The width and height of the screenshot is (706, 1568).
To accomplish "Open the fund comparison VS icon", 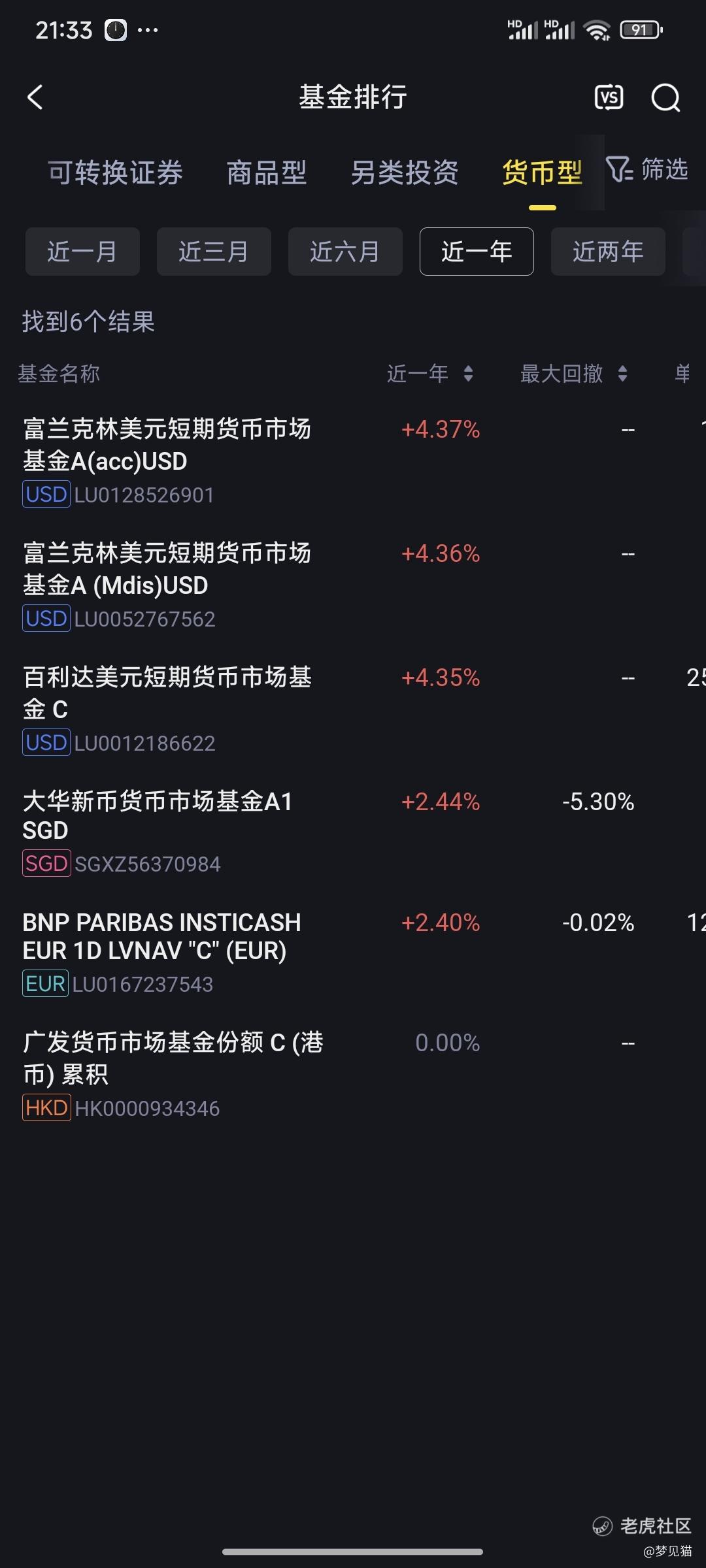I will point(608,98).
